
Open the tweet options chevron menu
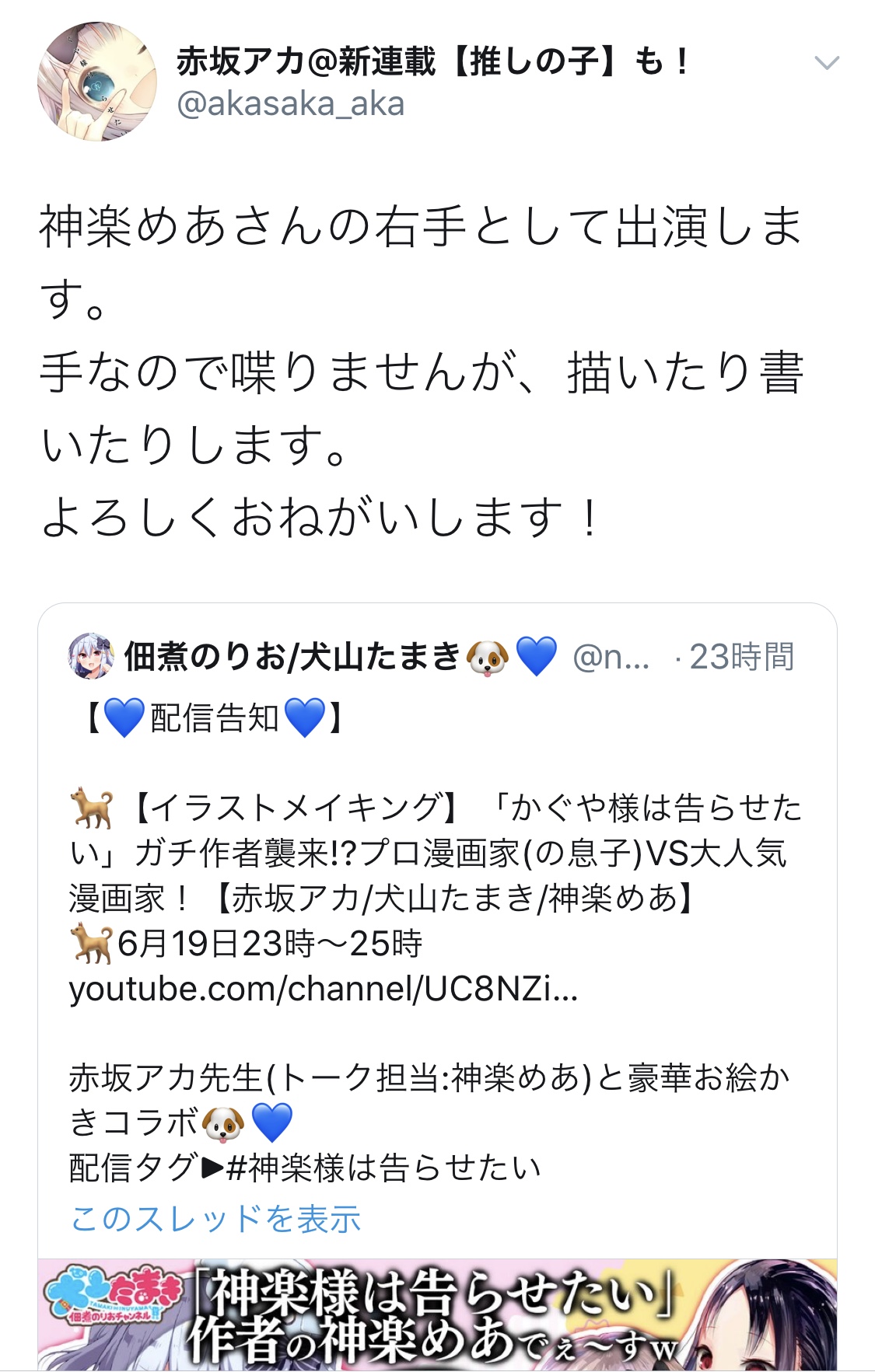click(826, 63)
